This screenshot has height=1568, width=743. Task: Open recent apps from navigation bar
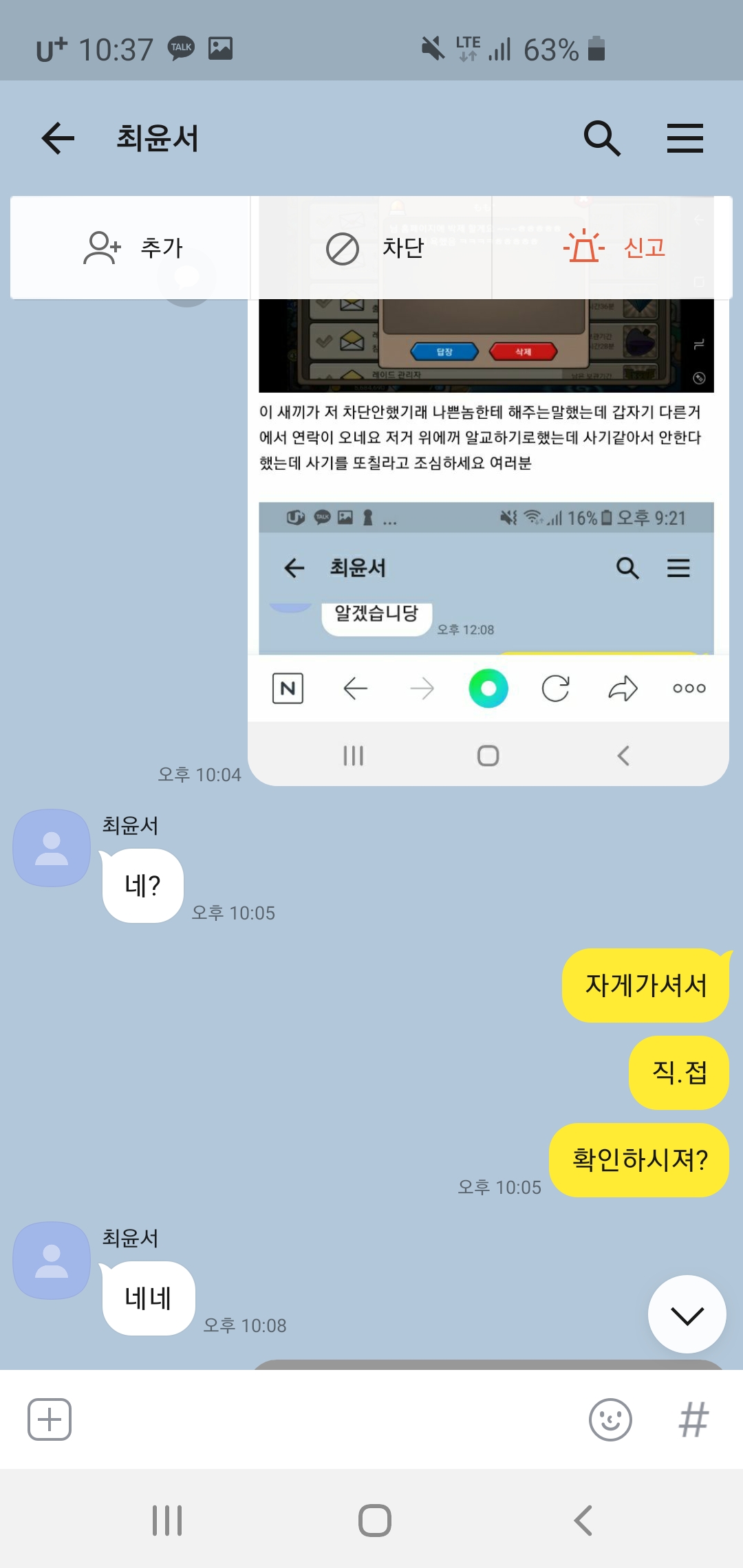[167, 1520]
